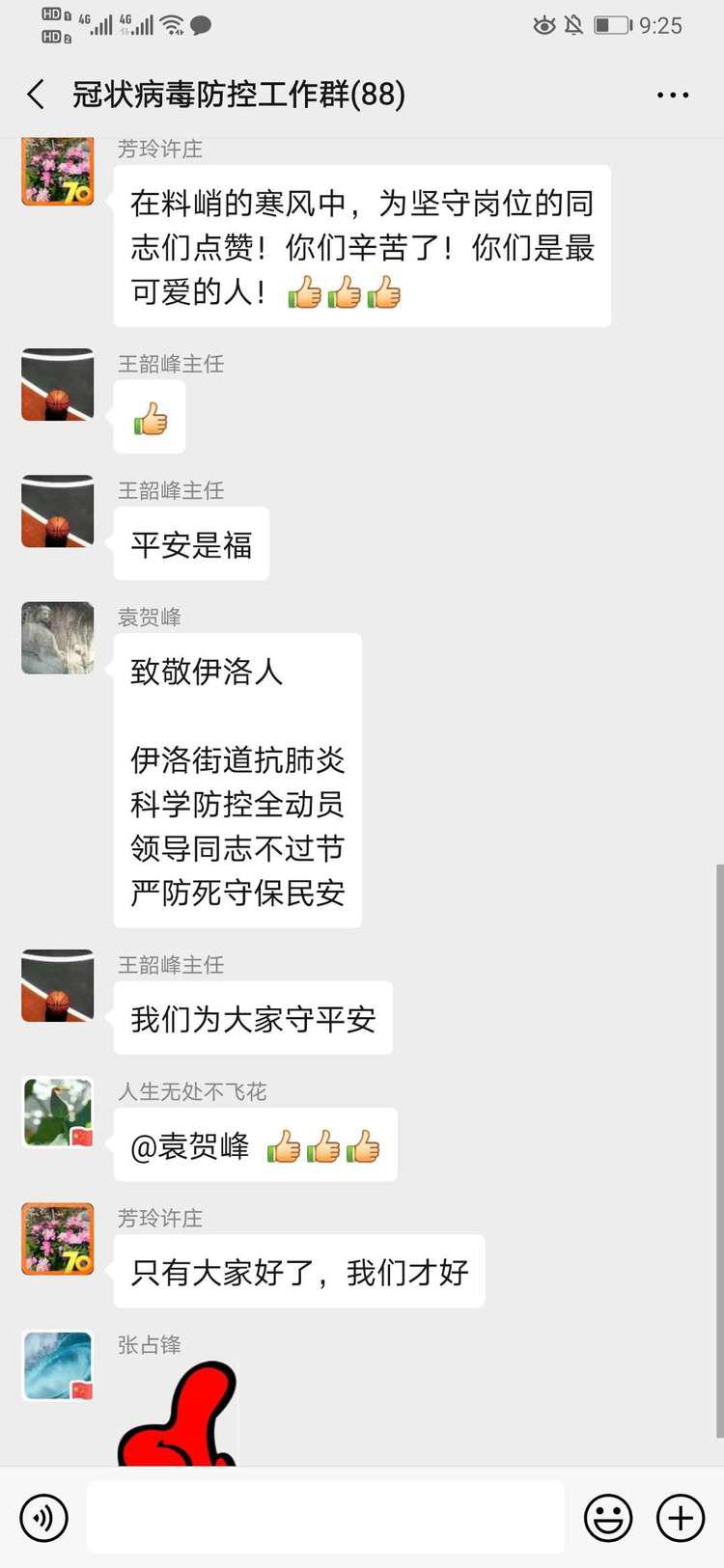The width and height of the screenshot is (724, 1568).
Task: Switch to voice message input
Action: point(43,1517)
